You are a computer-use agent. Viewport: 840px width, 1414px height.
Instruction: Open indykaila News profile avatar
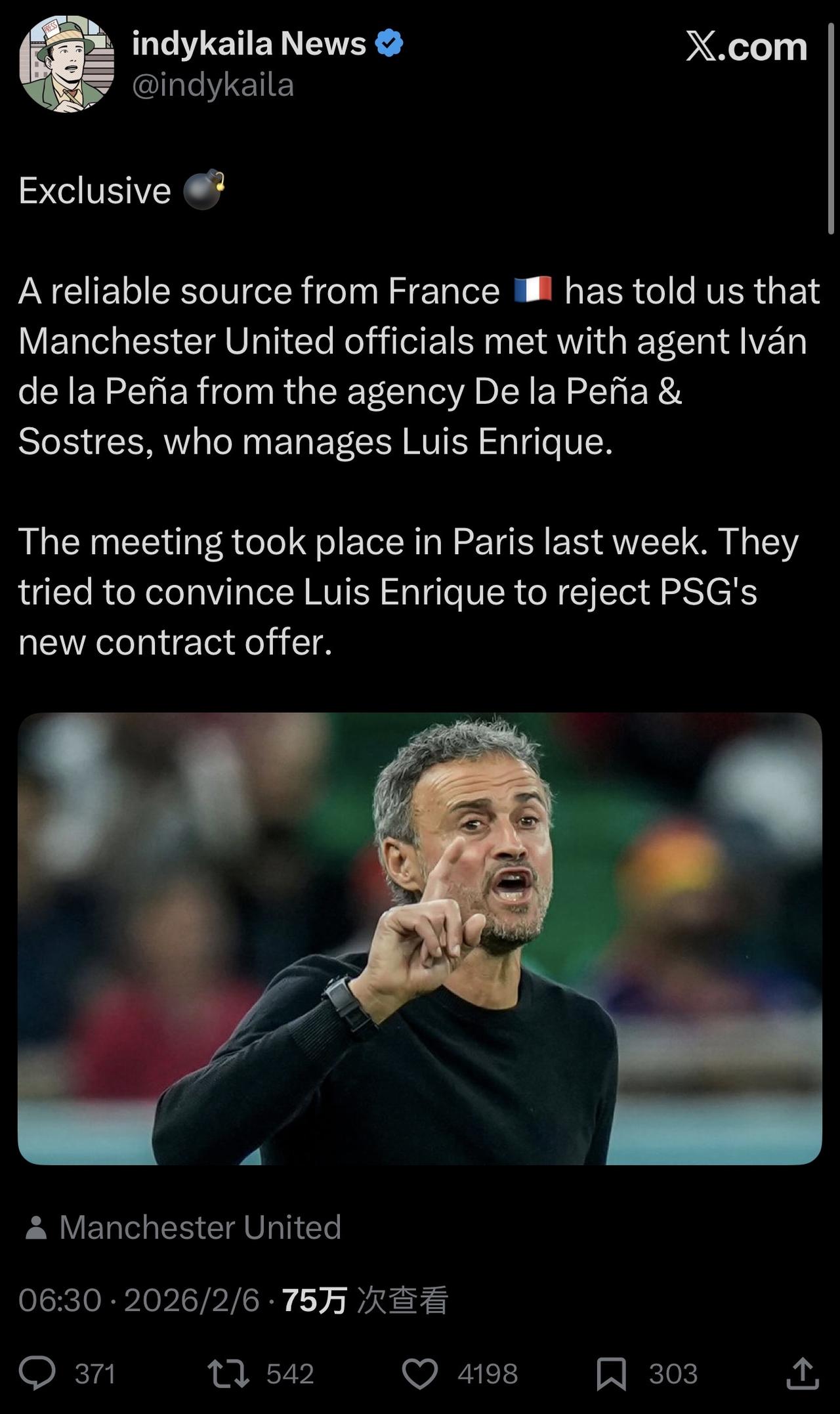pyautogui.click(x=66, y=64)
